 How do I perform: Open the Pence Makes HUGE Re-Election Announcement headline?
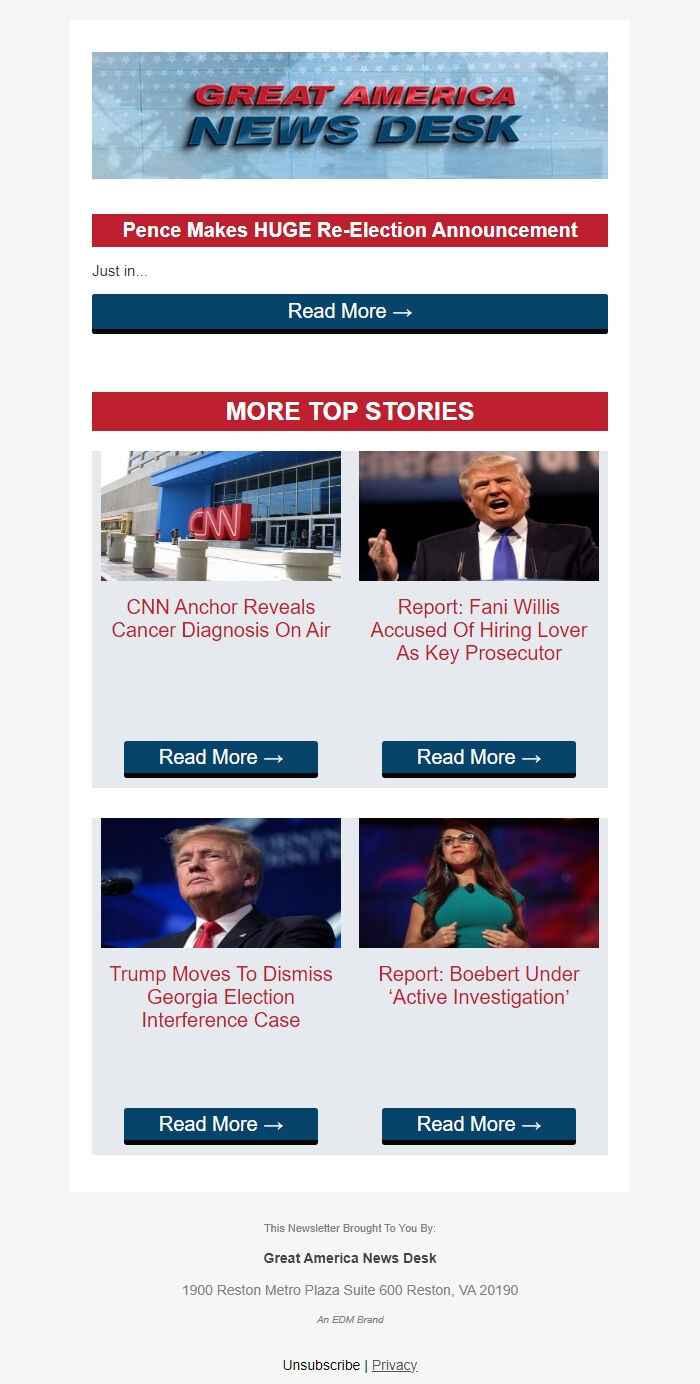tap(350, 230)
